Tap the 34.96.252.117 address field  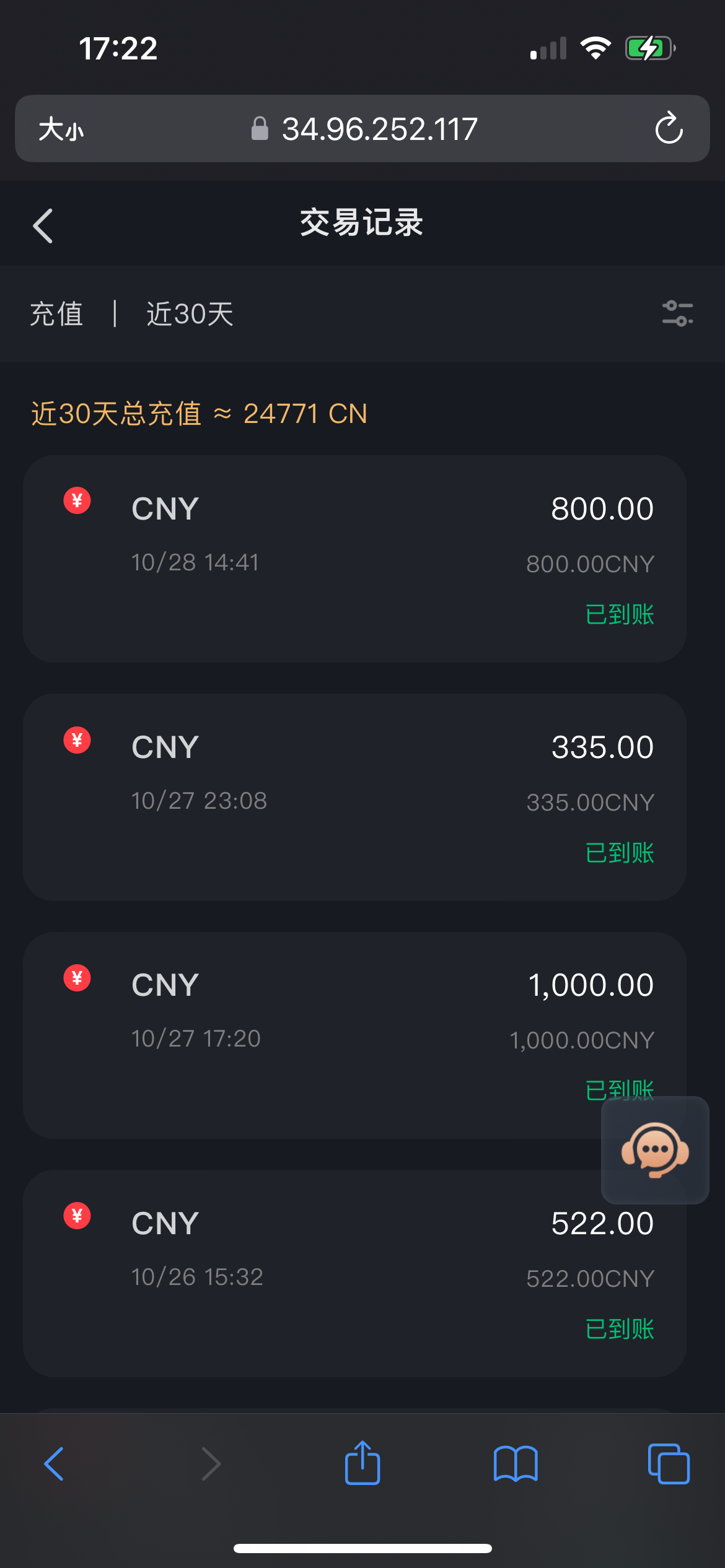379,129
